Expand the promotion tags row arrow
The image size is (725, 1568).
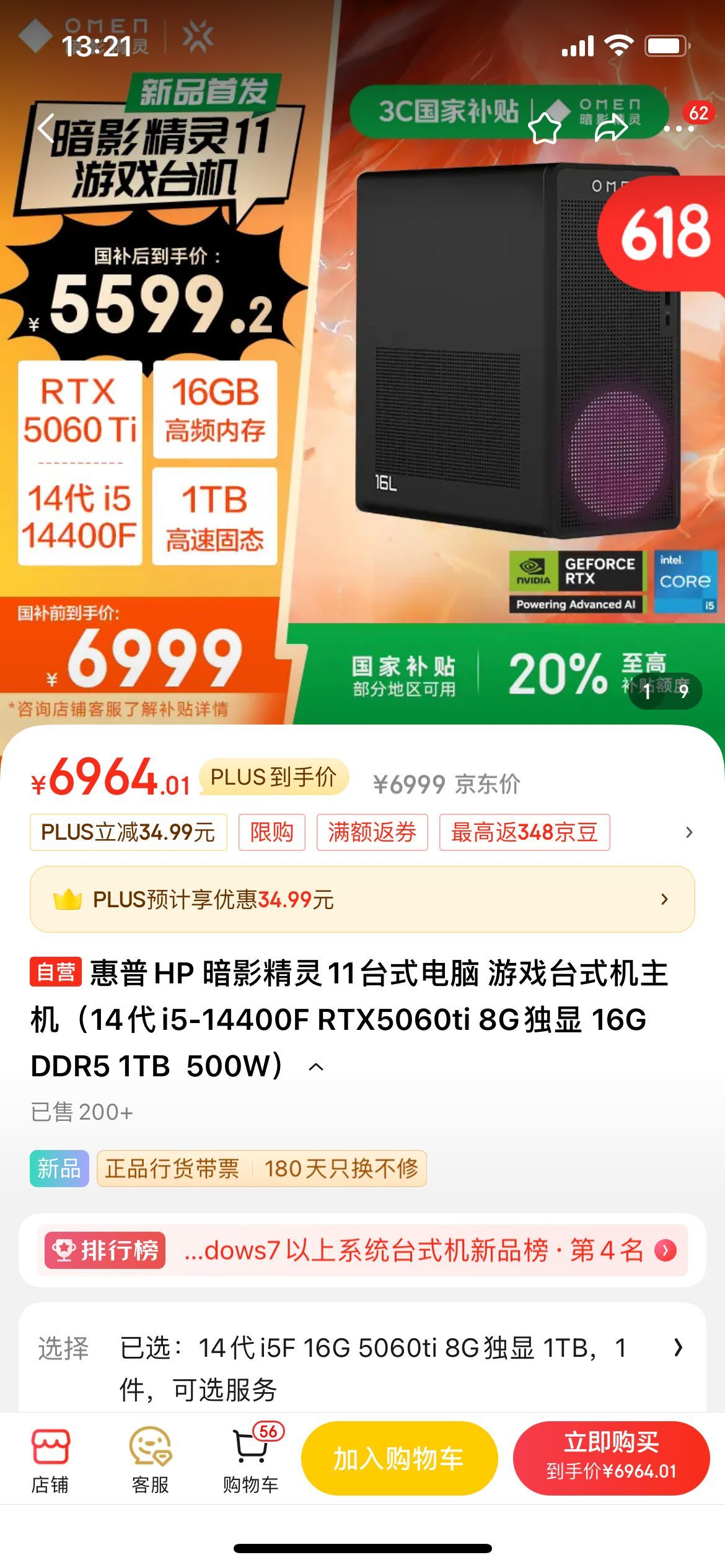[x=688, y=832]
